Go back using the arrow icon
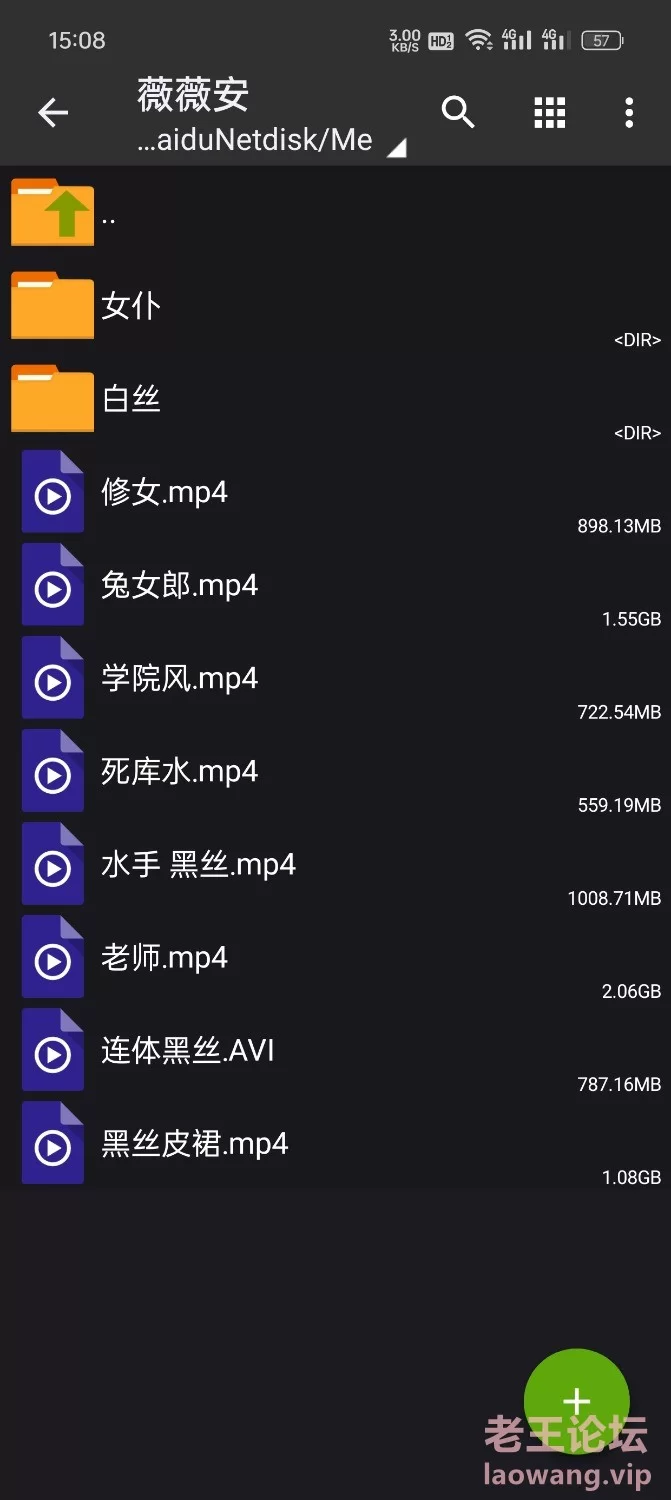 pyautogui.click(x=53, y=113)
